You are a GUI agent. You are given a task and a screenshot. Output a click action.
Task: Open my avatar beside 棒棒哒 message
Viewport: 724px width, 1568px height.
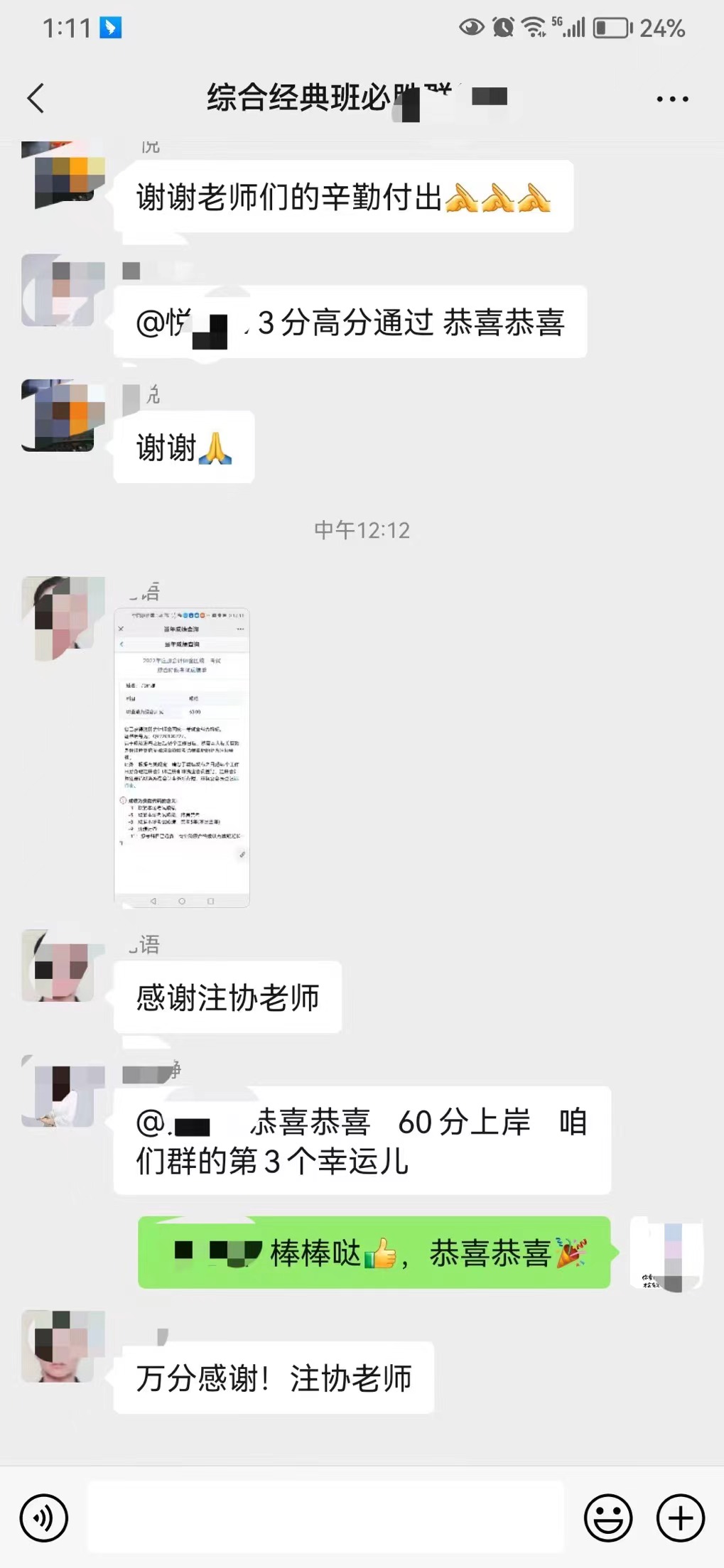click(x=666, y=1253)
